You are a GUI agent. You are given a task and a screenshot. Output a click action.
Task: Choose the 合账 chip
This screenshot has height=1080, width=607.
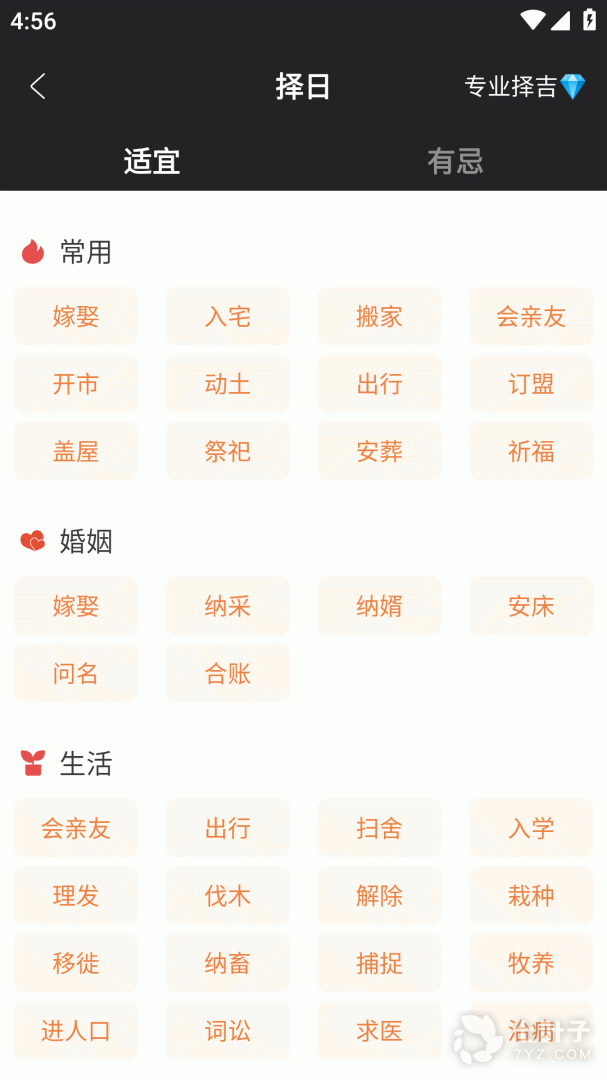(x=228, y=674)
